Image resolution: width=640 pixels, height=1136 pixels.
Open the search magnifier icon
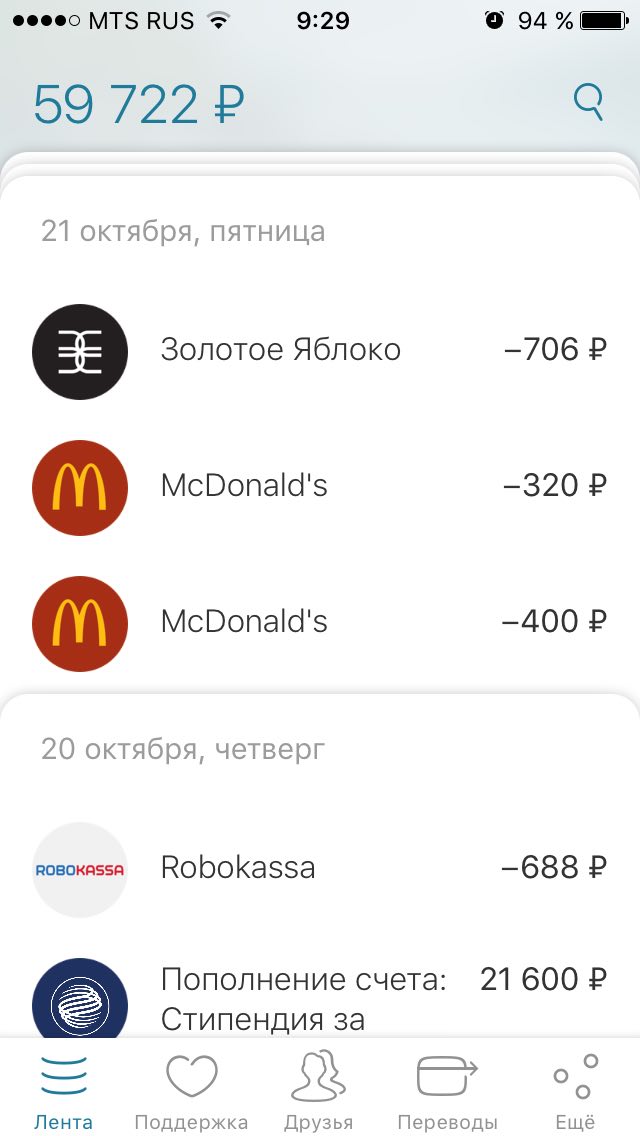(588, 103)
